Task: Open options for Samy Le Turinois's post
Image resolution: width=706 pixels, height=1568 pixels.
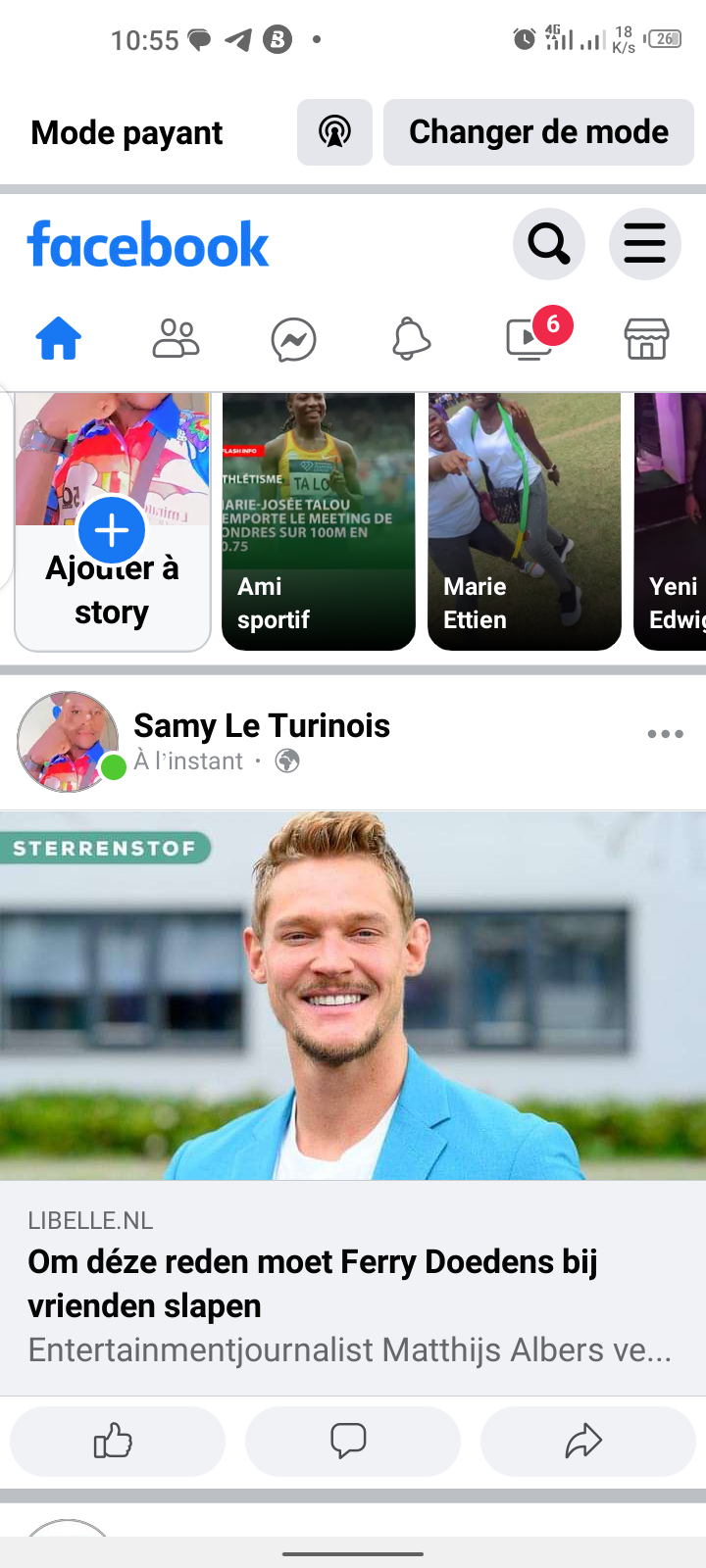Action: (665, 734)
